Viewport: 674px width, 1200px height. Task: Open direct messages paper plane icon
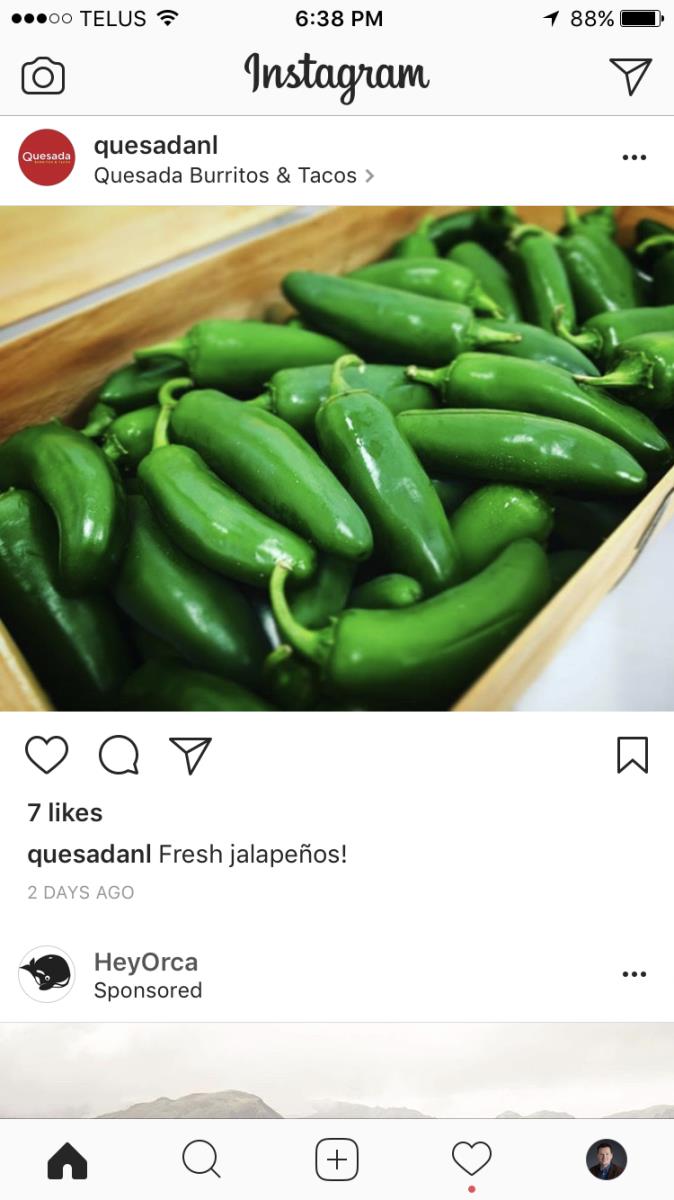tap(630, 76)
